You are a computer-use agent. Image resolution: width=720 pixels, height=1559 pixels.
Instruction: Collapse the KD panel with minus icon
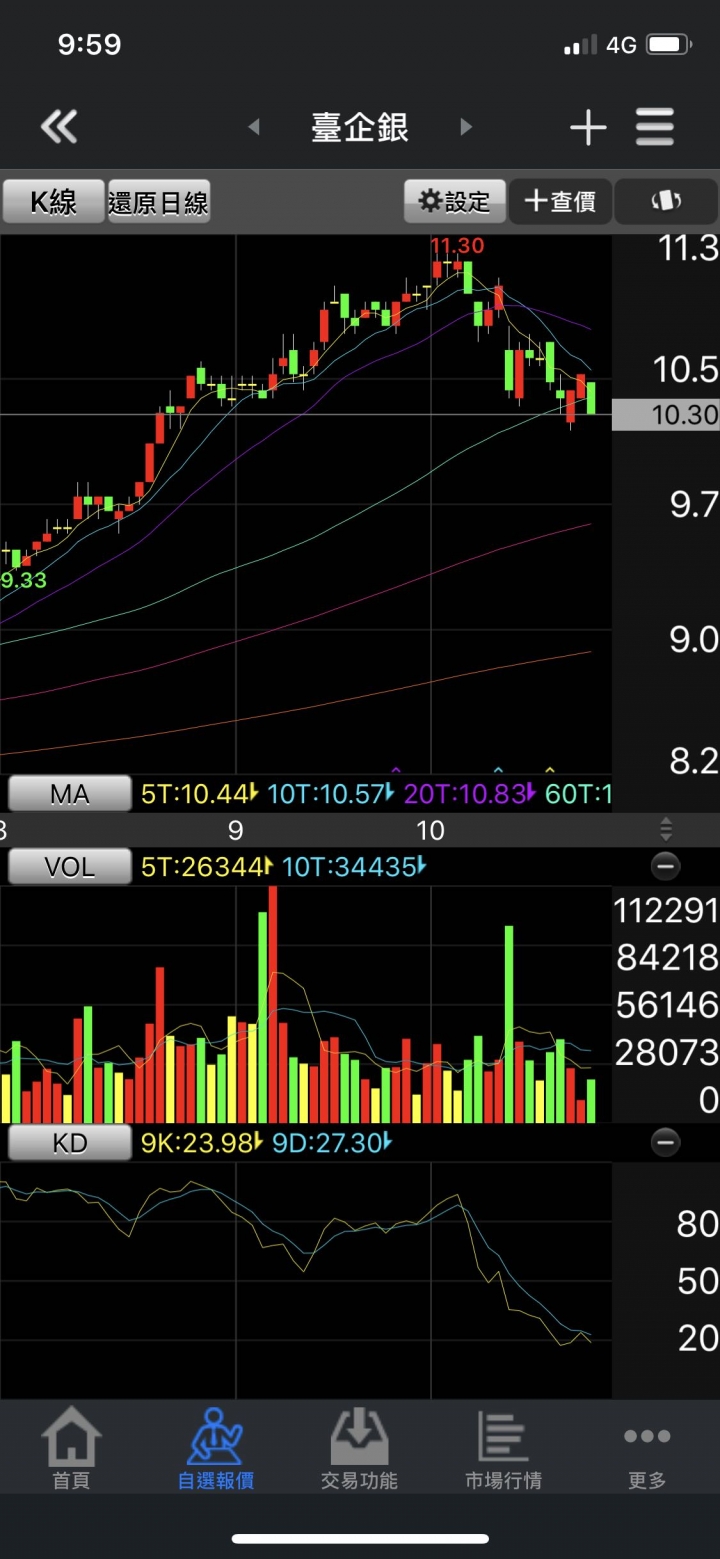pyautogui.click(x=665, y=1142)
